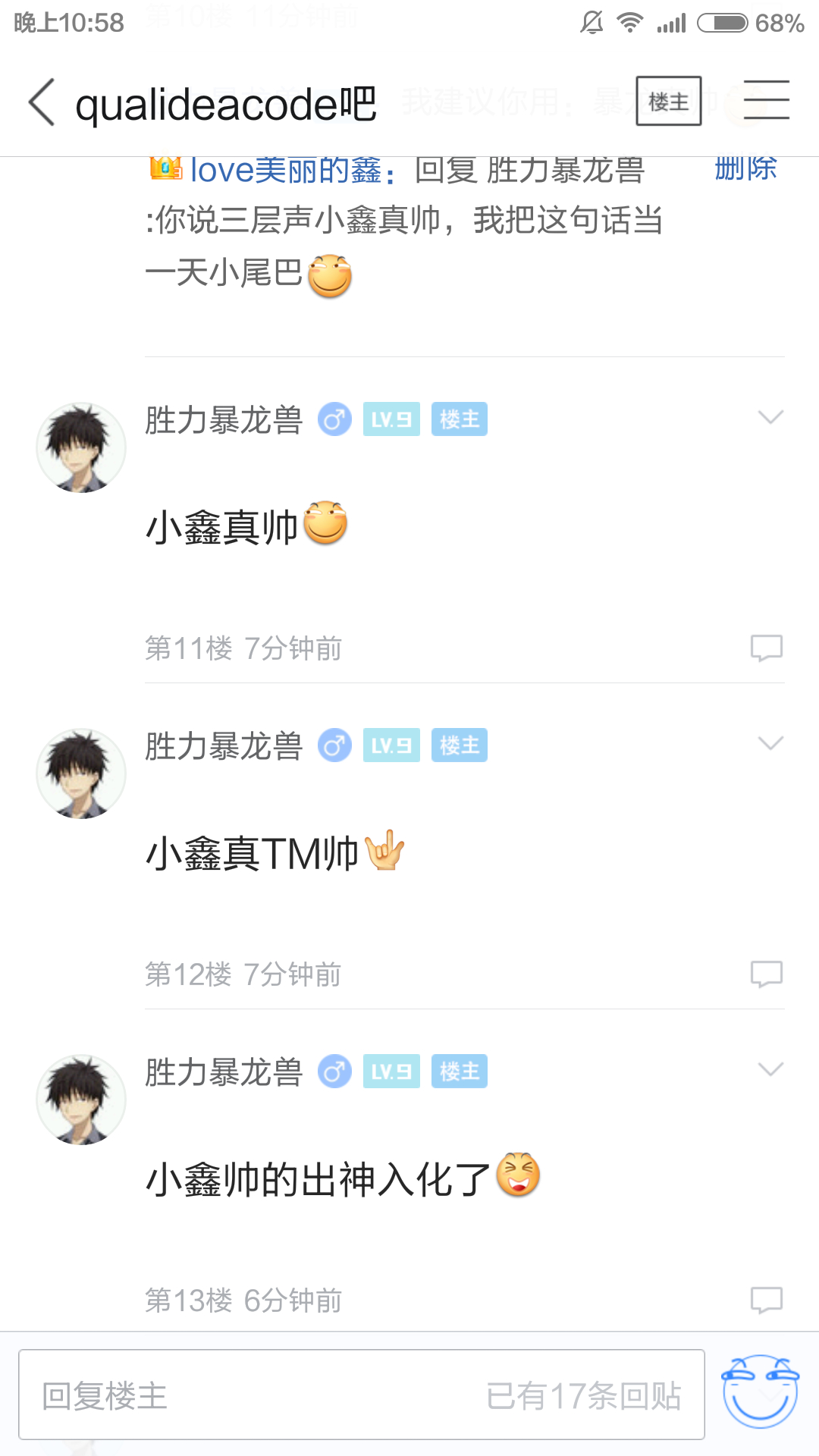Expand options arrow on 第11楼 post
This screenshot has height=1456, width=819.
click(x=770, y=417)
